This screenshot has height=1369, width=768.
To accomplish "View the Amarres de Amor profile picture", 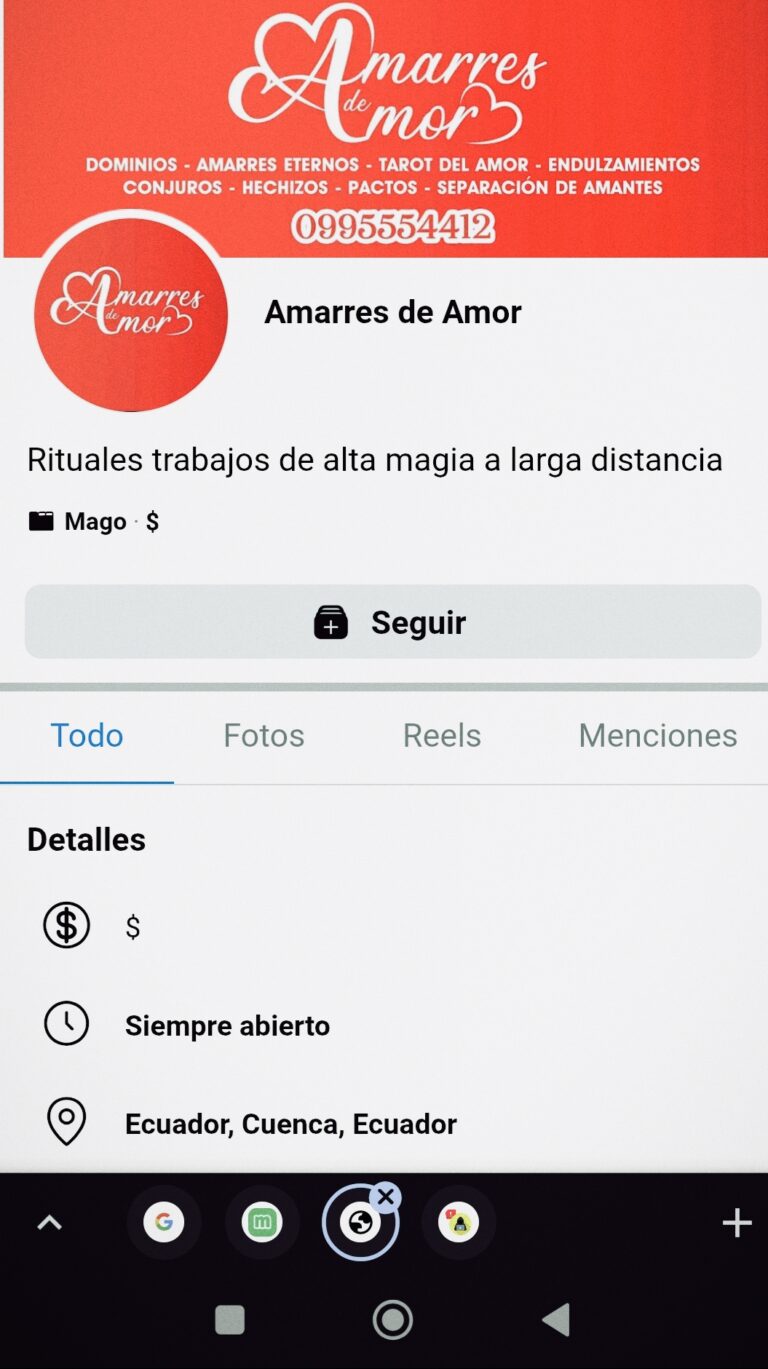I will tap(131, 314).
